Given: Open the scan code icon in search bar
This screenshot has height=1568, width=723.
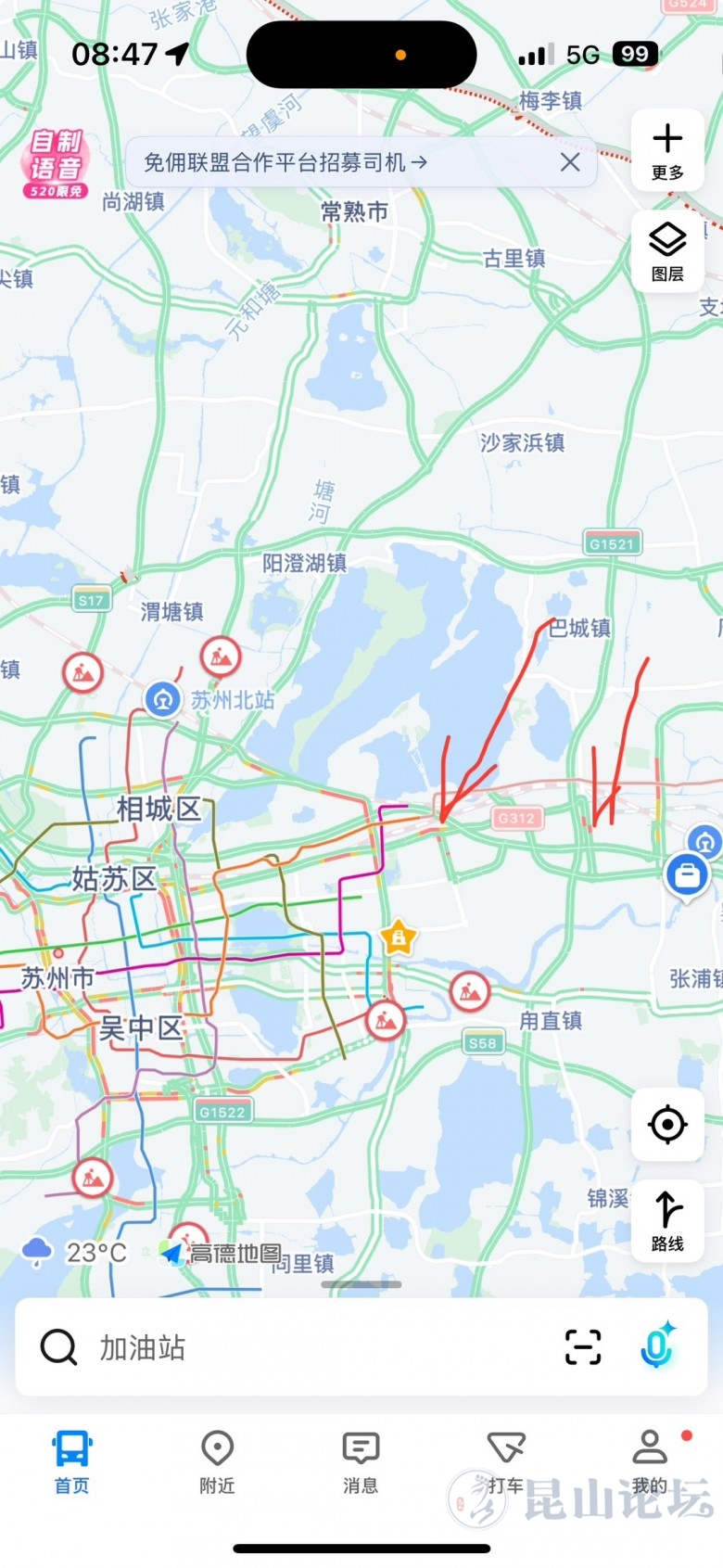Looking at the screenshot, I should point(583,1347).
